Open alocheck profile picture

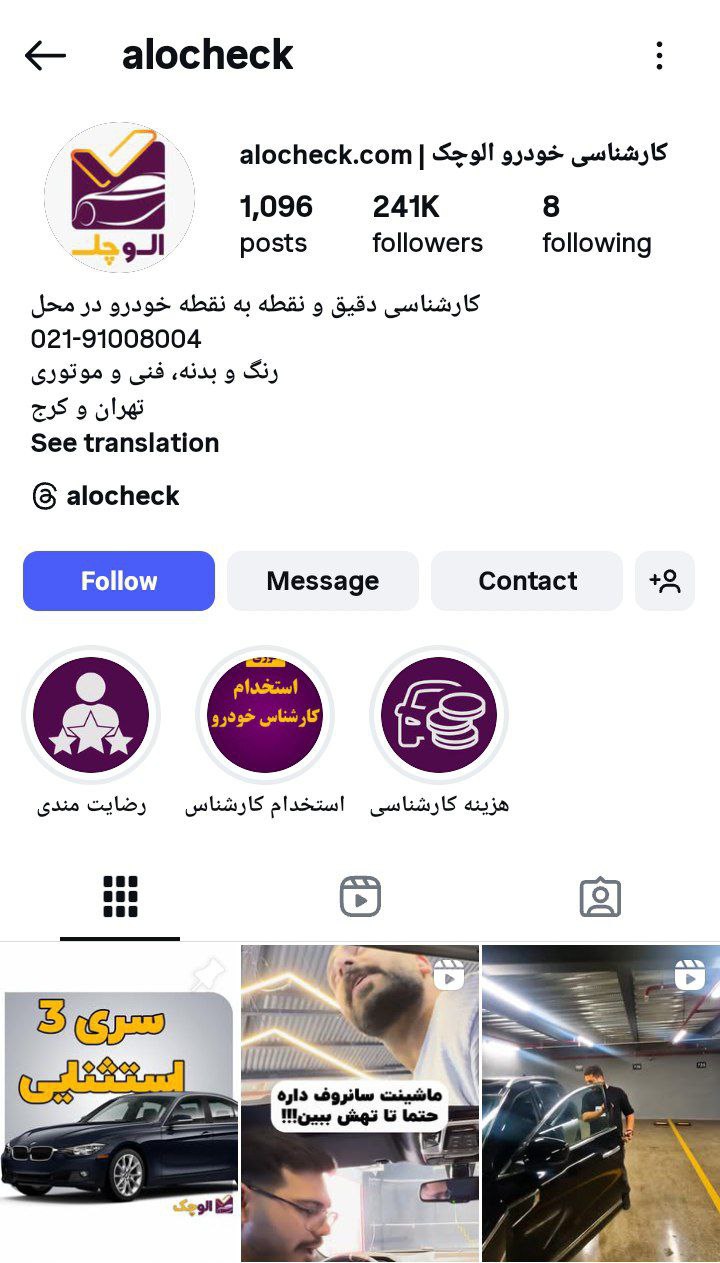click(x=119, y=198)
